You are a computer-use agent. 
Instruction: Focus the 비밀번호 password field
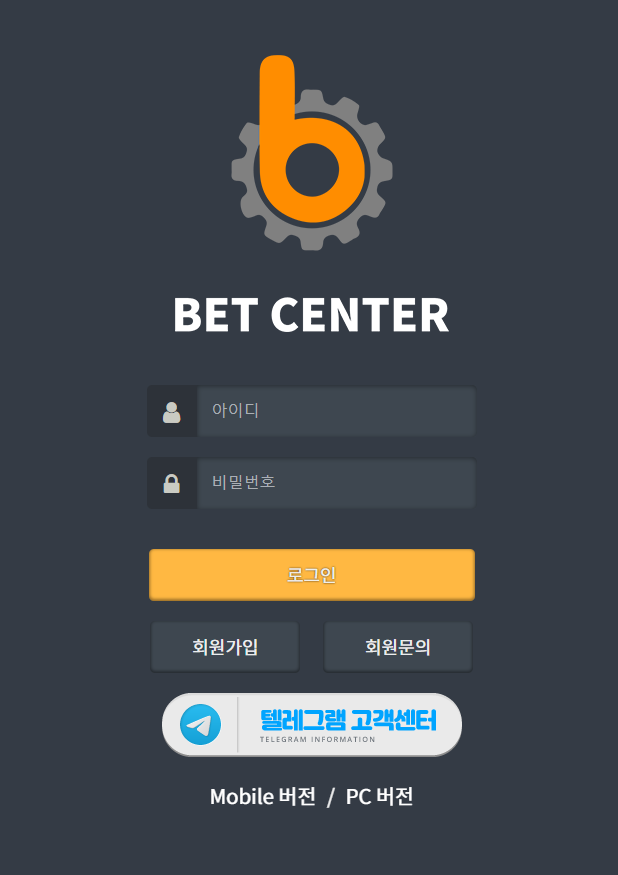(335, 483)
